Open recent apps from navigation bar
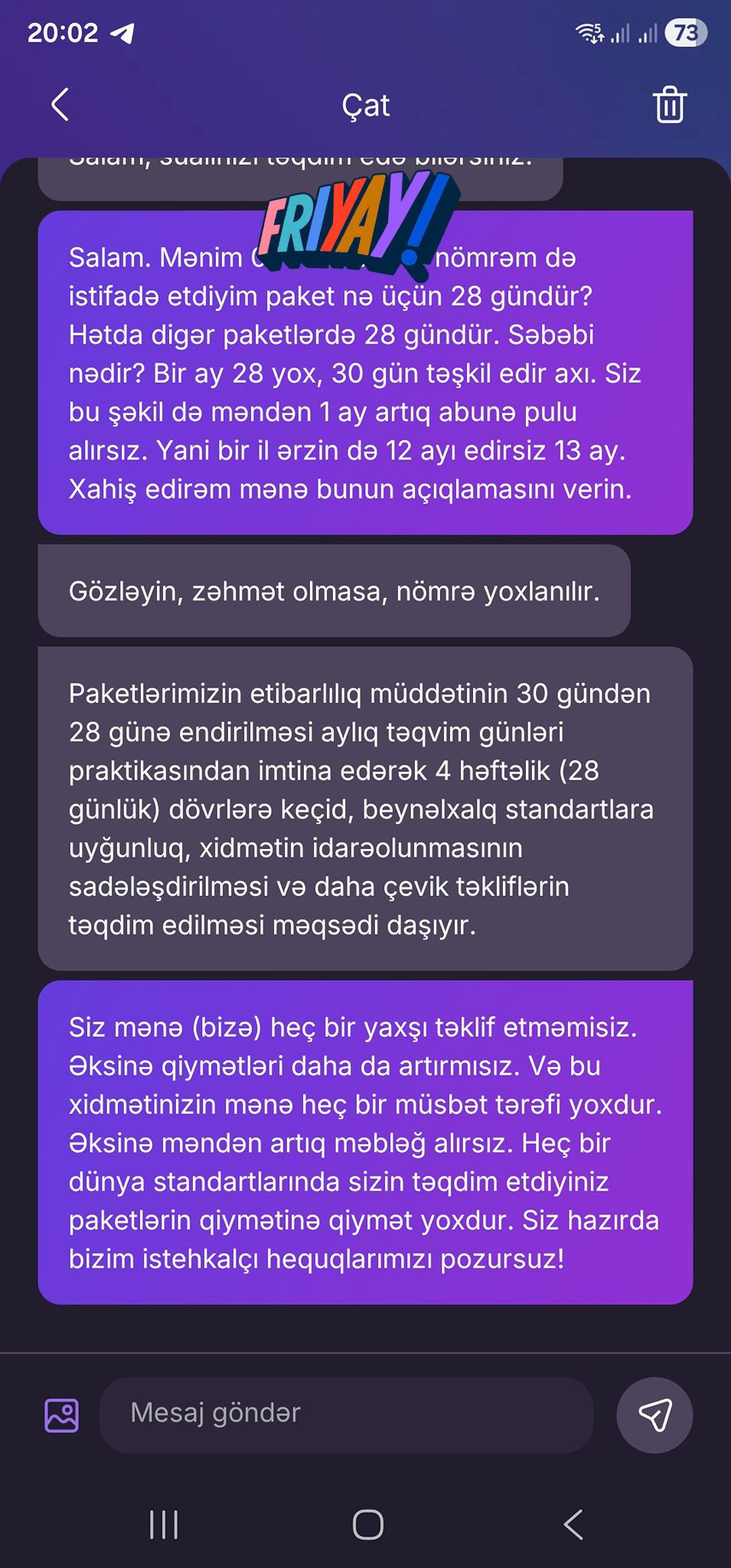The image size is (731, 1568). point(164,1524)
